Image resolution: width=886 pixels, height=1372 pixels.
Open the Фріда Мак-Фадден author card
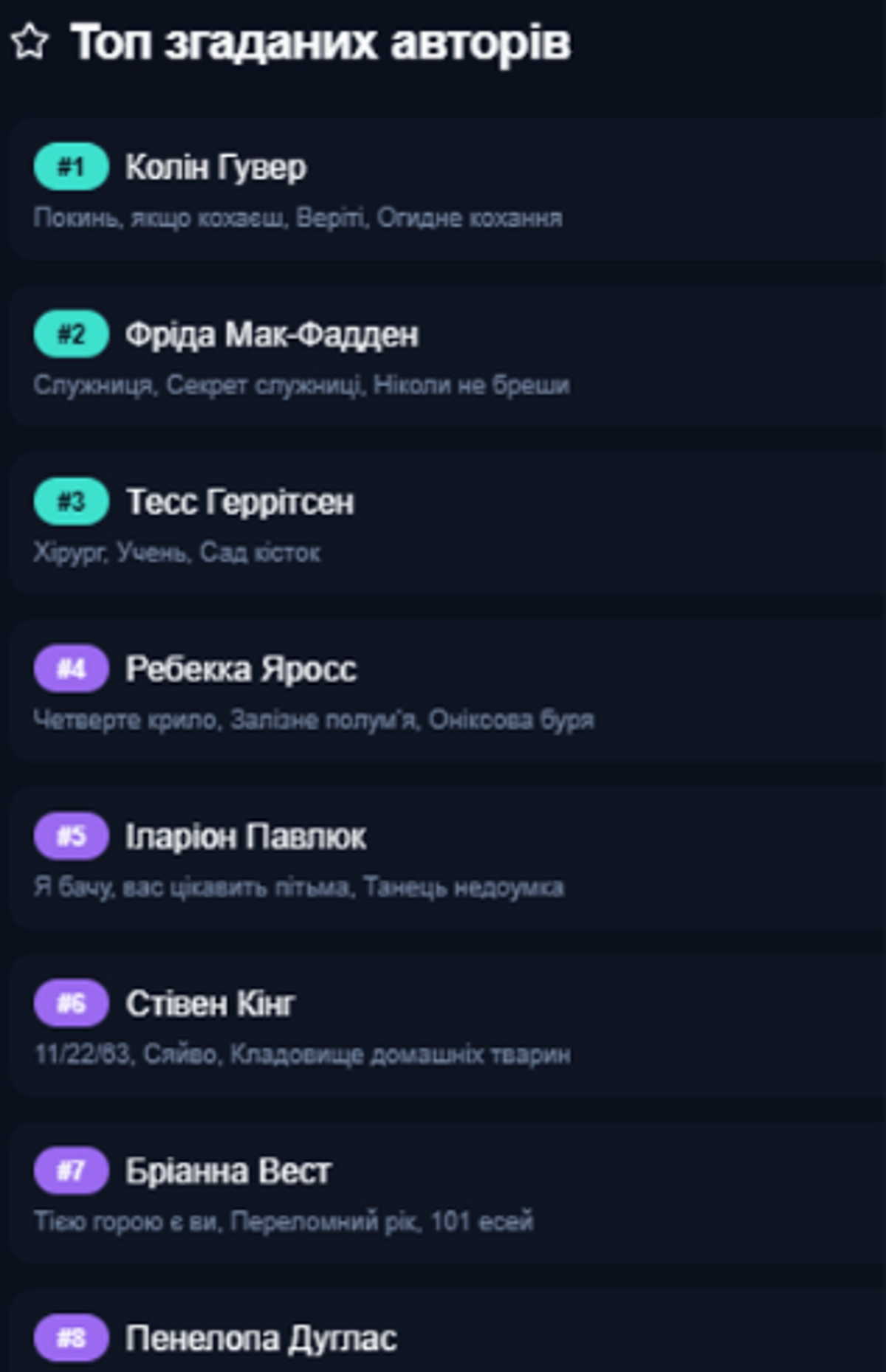click(x=443, y=356)
